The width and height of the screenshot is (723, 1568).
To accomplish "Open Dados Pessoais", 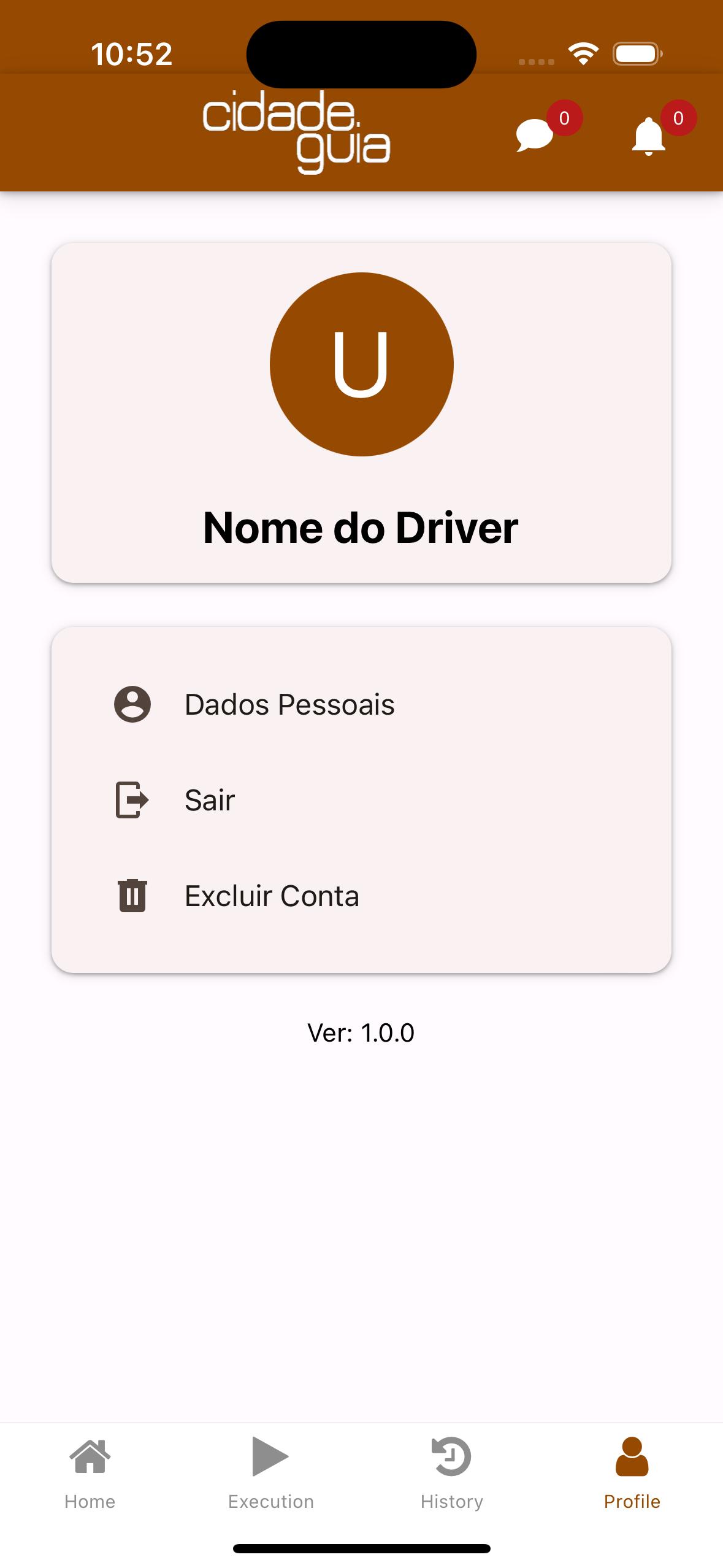I will tap(361, 704).
